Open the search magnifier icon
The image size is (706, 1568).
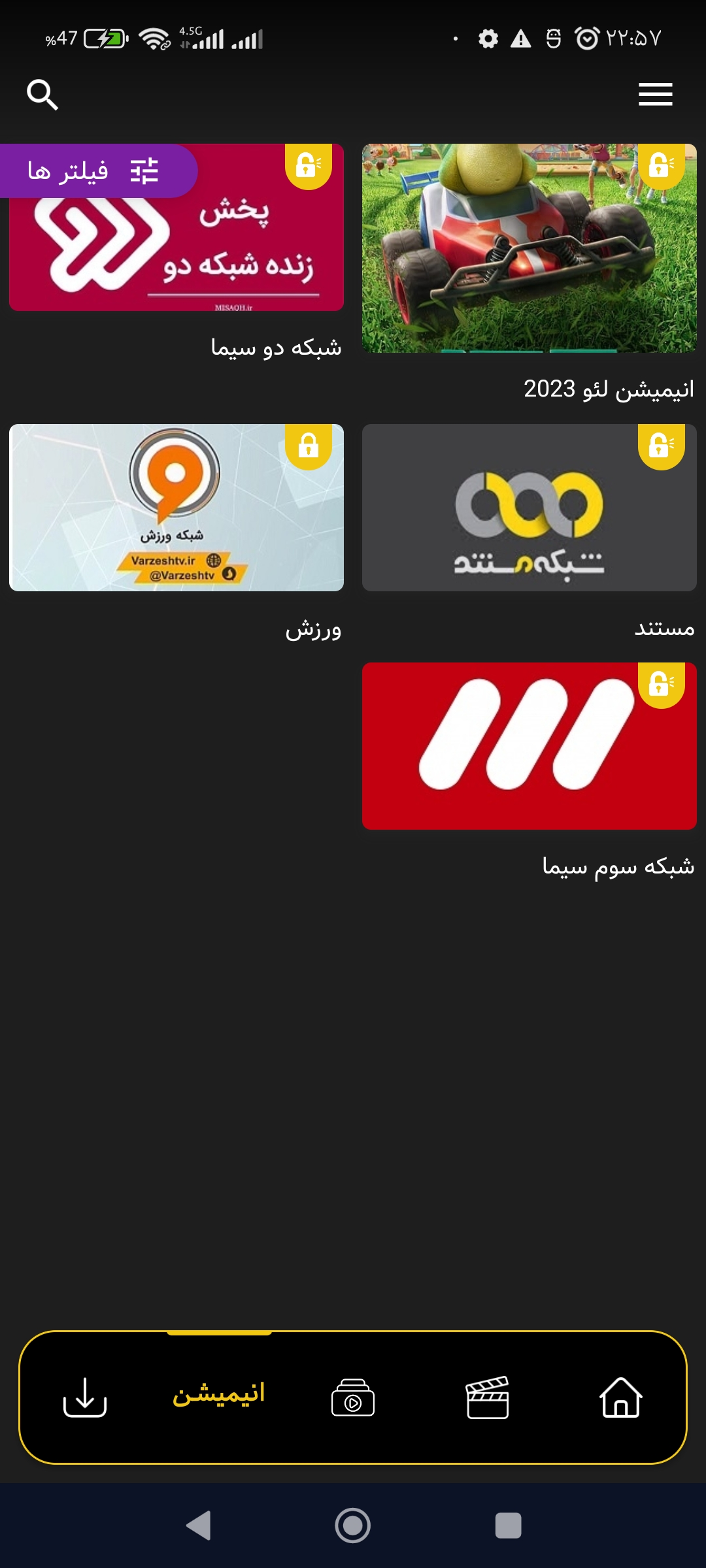click(42, 95)
